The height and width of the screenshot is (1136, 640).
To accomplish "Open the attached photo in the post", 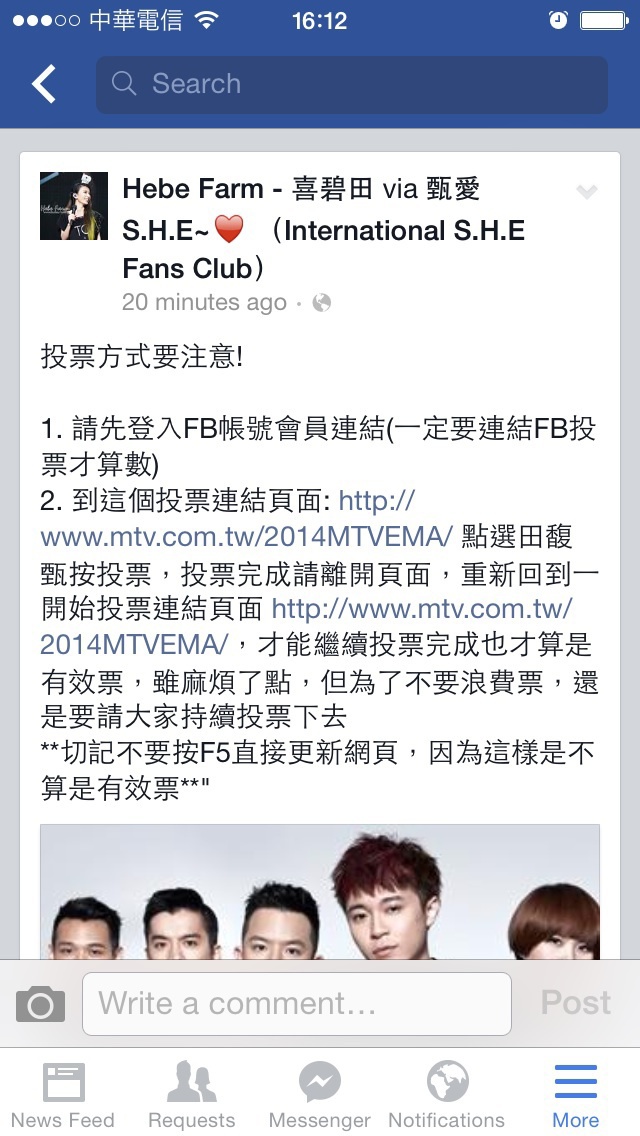I will click(320, 892).
